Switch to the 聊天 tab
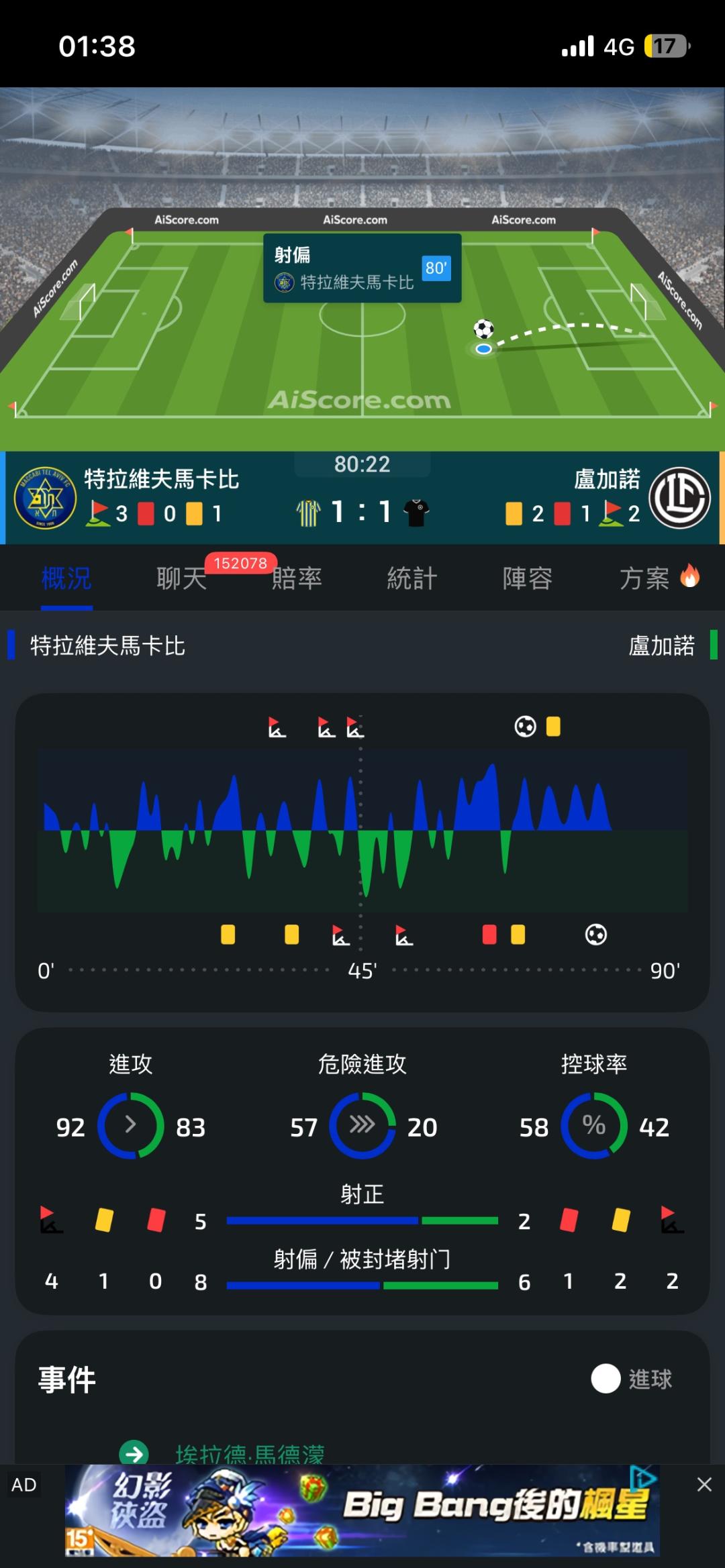This screenshot has height=1568, width=725. pos(182,578)
